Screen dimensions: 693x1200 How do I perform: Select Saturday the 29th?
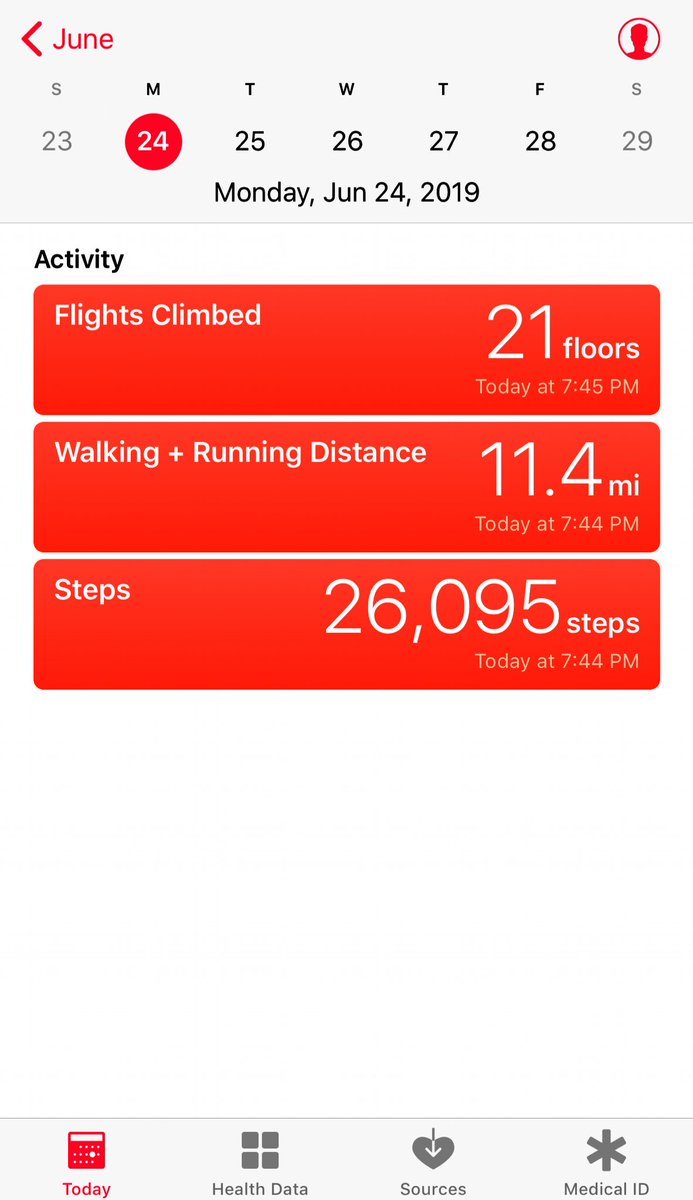637,141
